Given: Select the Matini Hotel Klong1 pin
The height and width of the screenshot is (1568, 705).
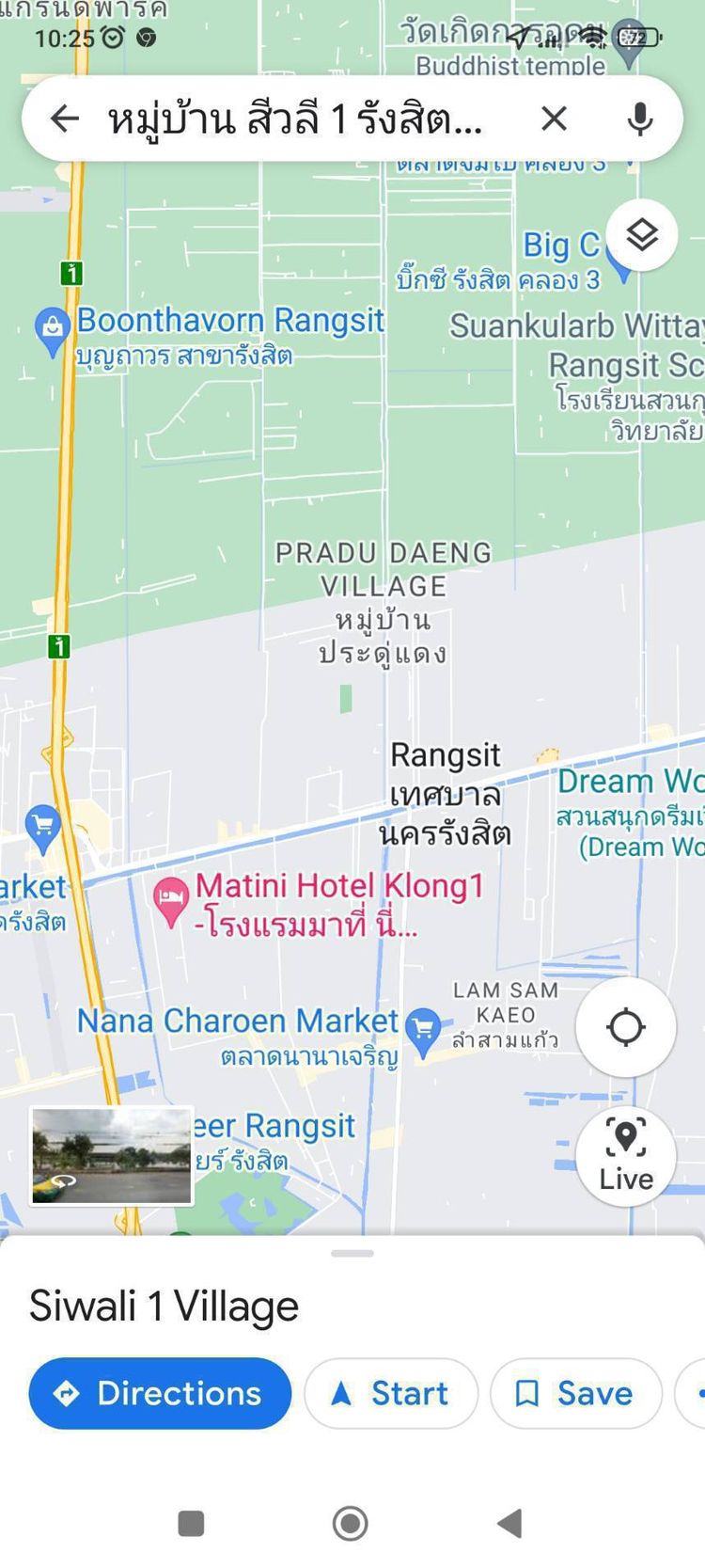Looking at the screenshot, I should 170,899.
